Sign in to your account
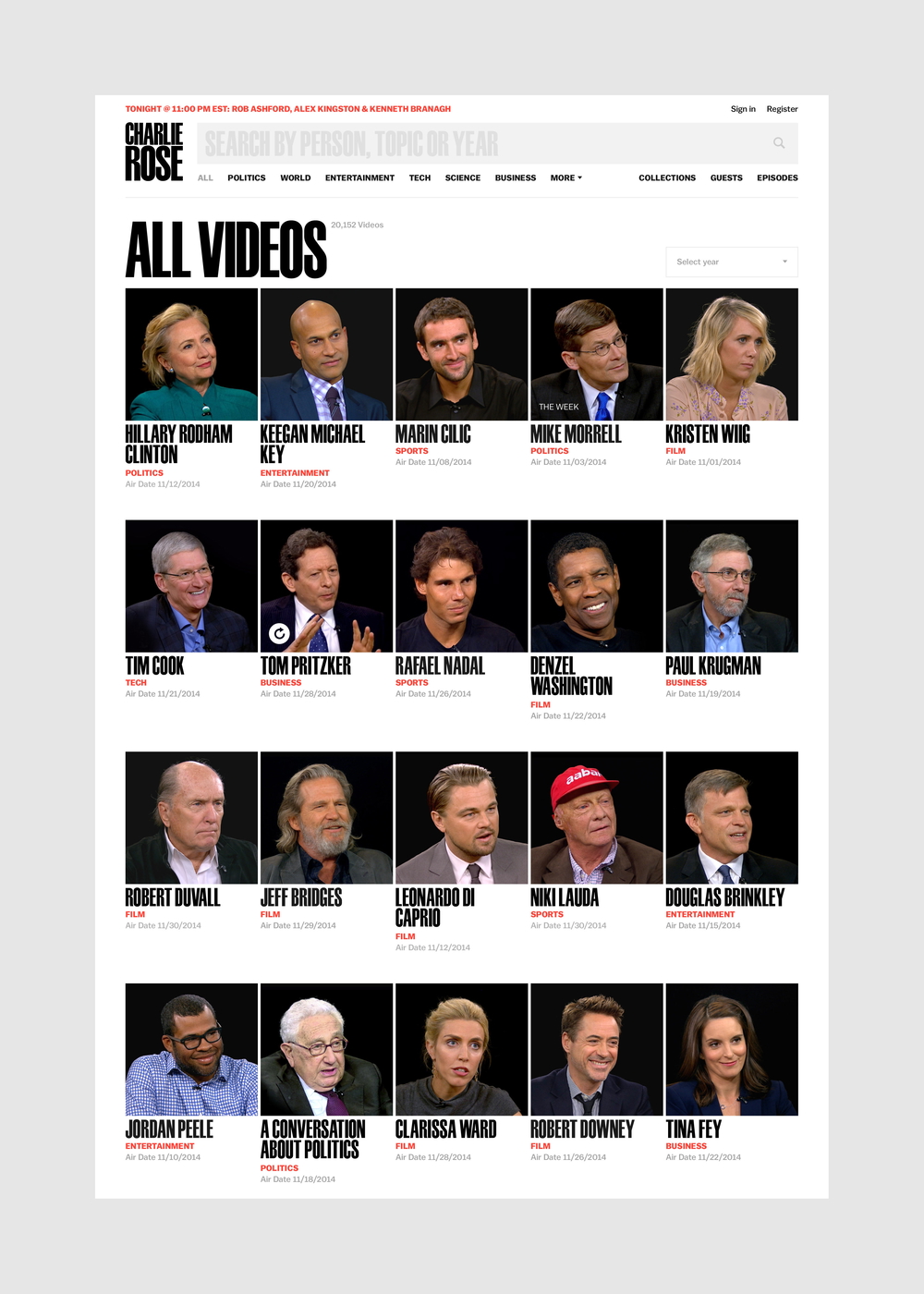 point(742,108)
